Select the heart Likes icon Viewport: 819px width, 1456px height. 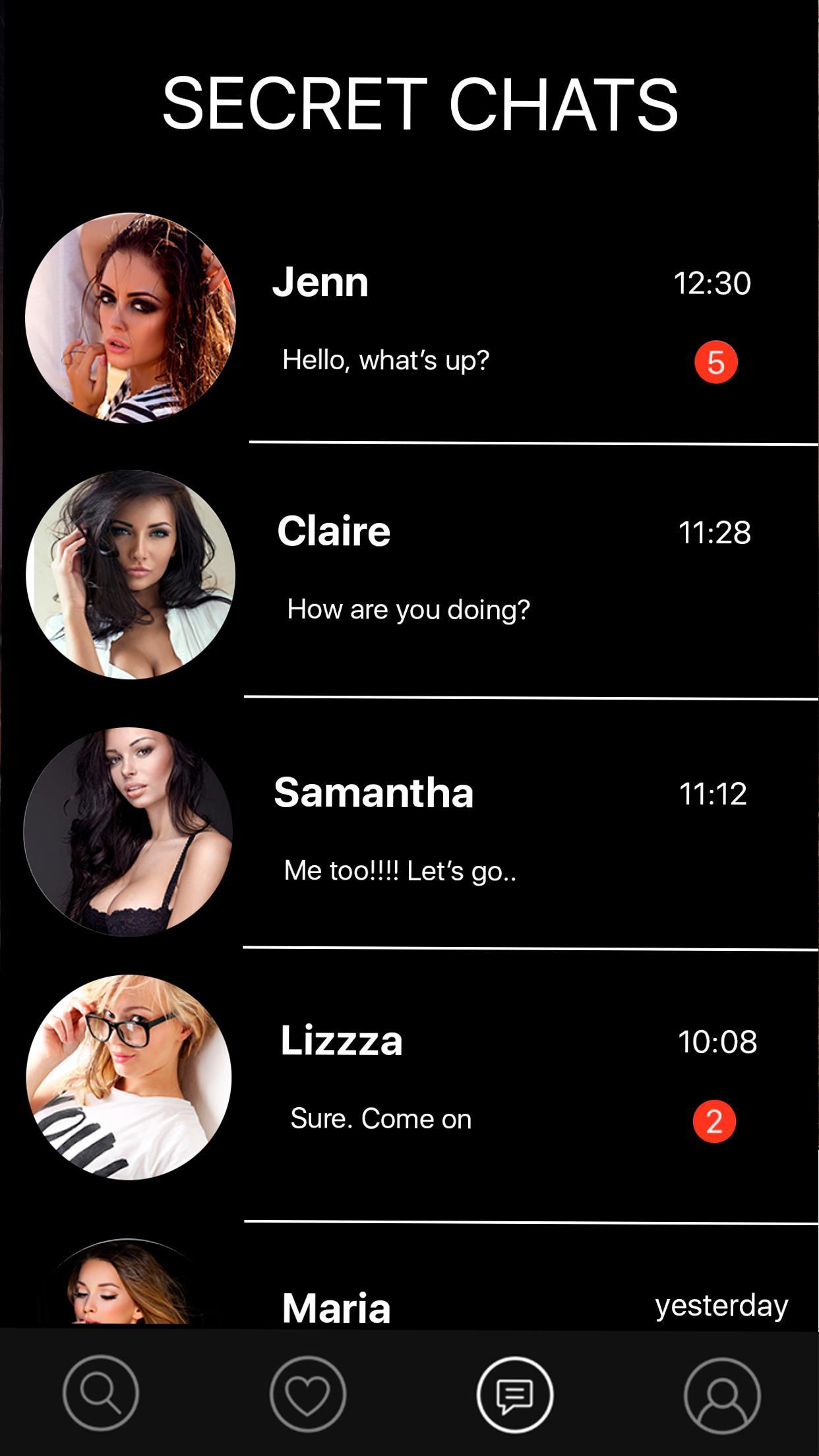point(305,1393)
